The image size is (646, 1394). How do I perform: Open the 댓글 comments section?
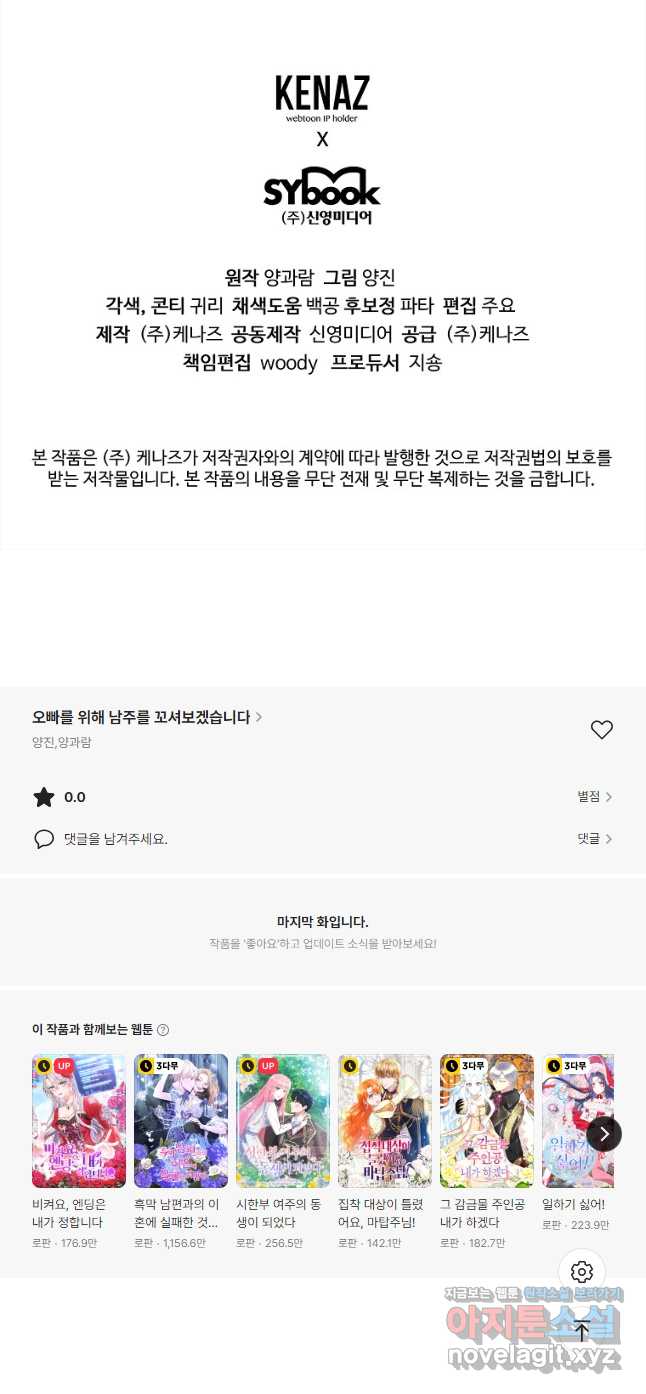pos(594,839)
